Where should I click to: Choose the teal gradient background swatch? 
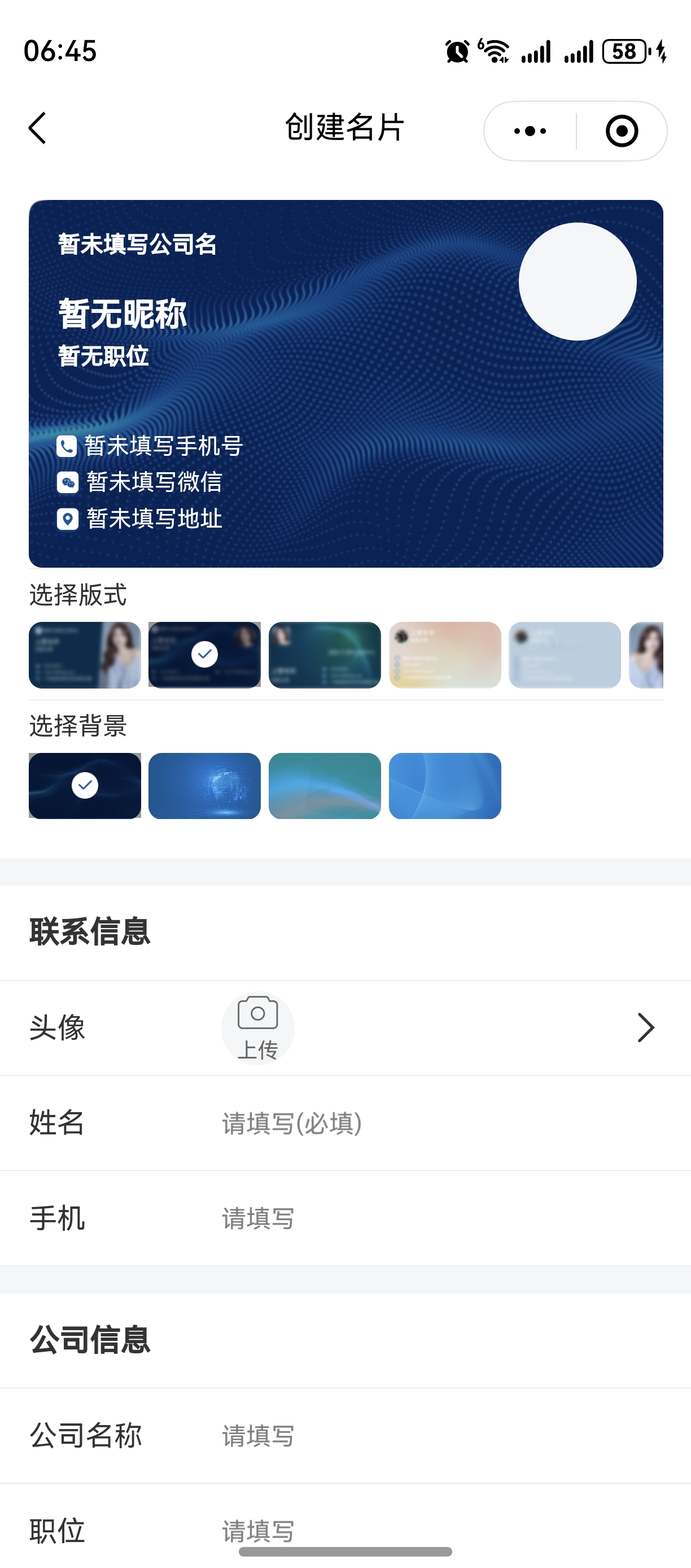(325, 786)
